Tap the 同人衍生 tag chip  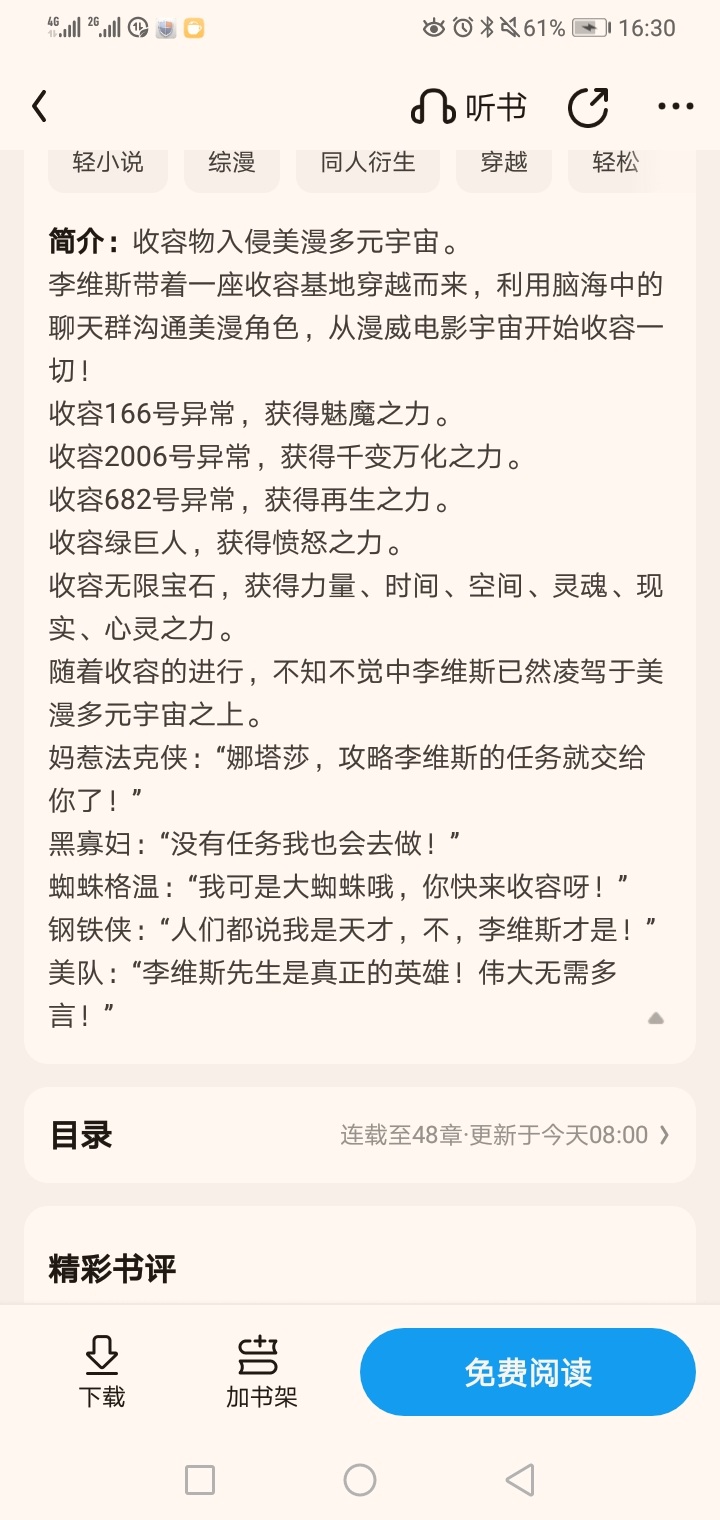coord(368,163)
